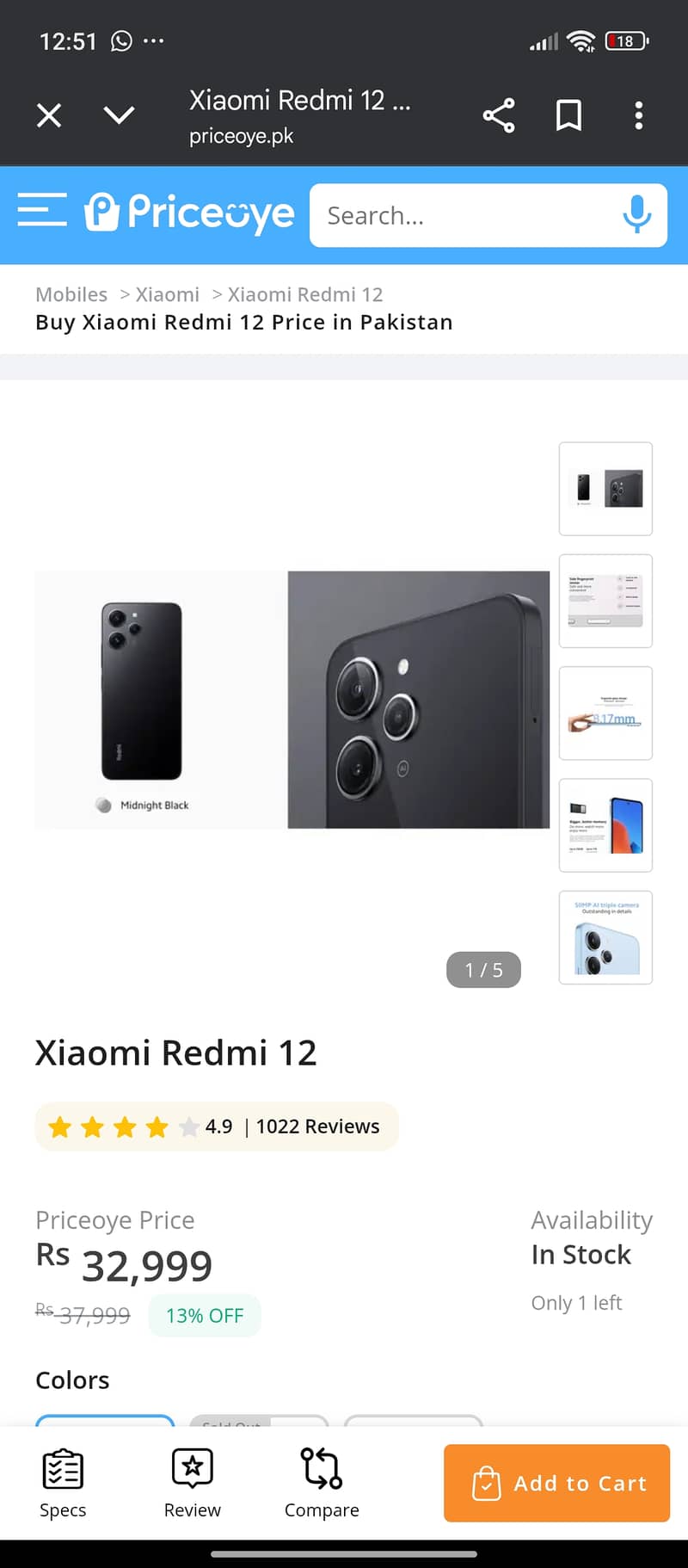Select the side fingerprint sensor thumbnail
The width and height of the screenshot is (688, 1568).
(605, 601)
